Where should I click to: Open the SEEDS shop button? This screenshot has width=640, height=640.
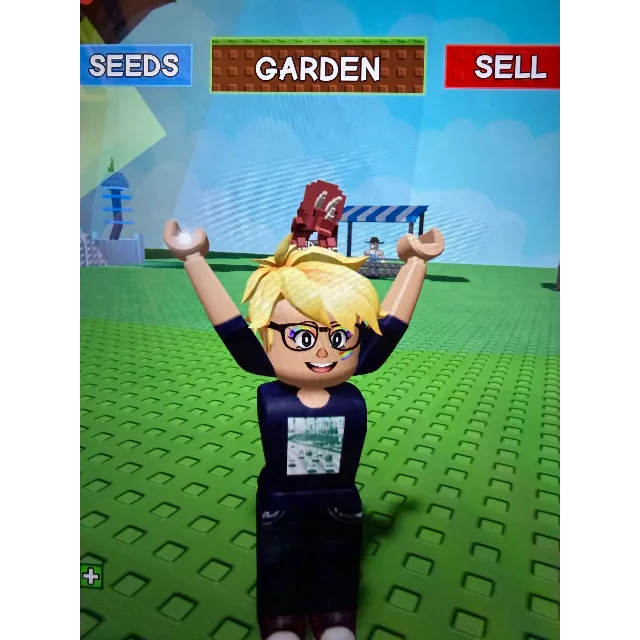click(136, 66)
